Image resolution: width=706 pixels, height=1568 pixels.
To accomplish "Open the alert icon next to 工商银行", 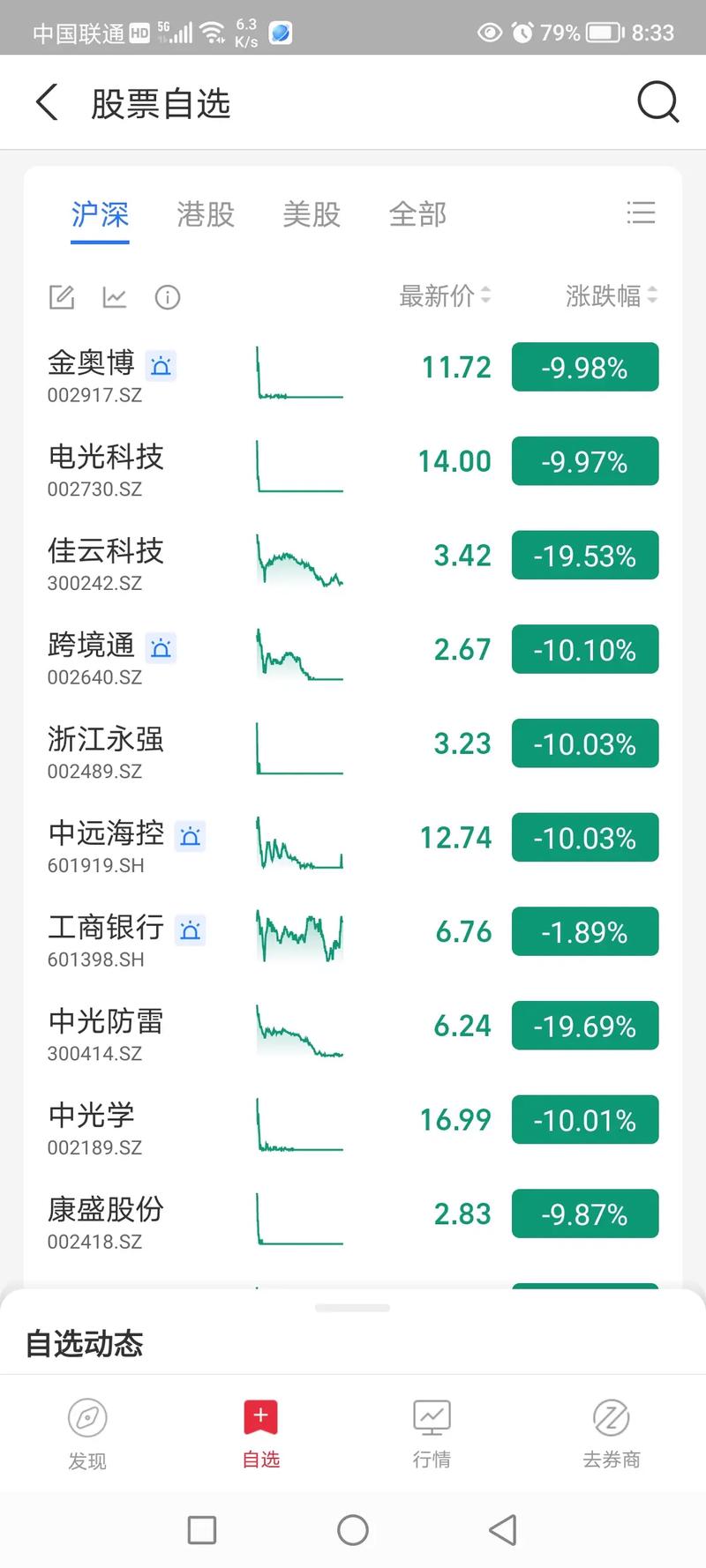I will click(x=190, y=930).
